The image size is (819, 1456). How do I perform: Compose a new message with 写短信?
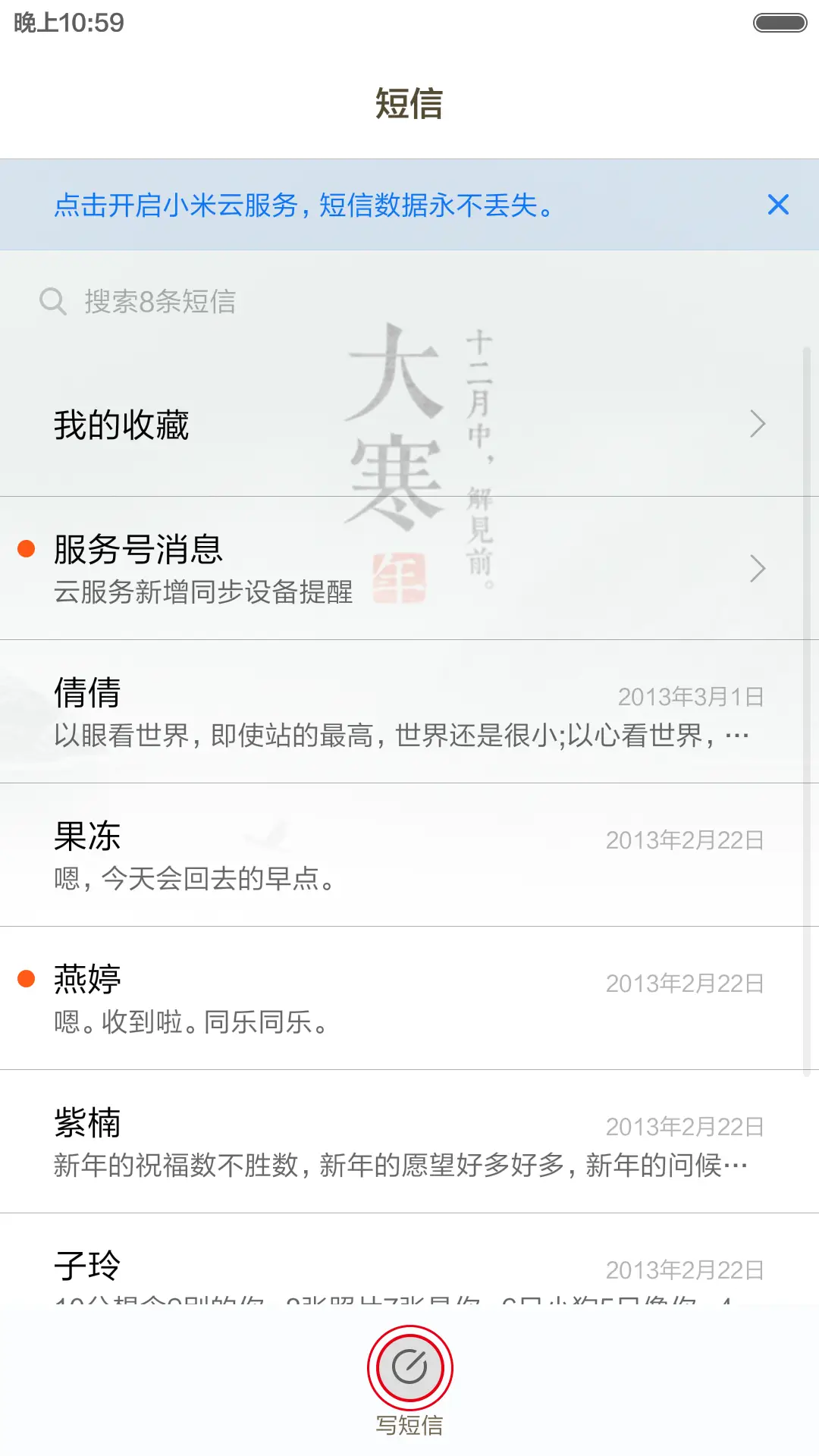[409, 1368]
